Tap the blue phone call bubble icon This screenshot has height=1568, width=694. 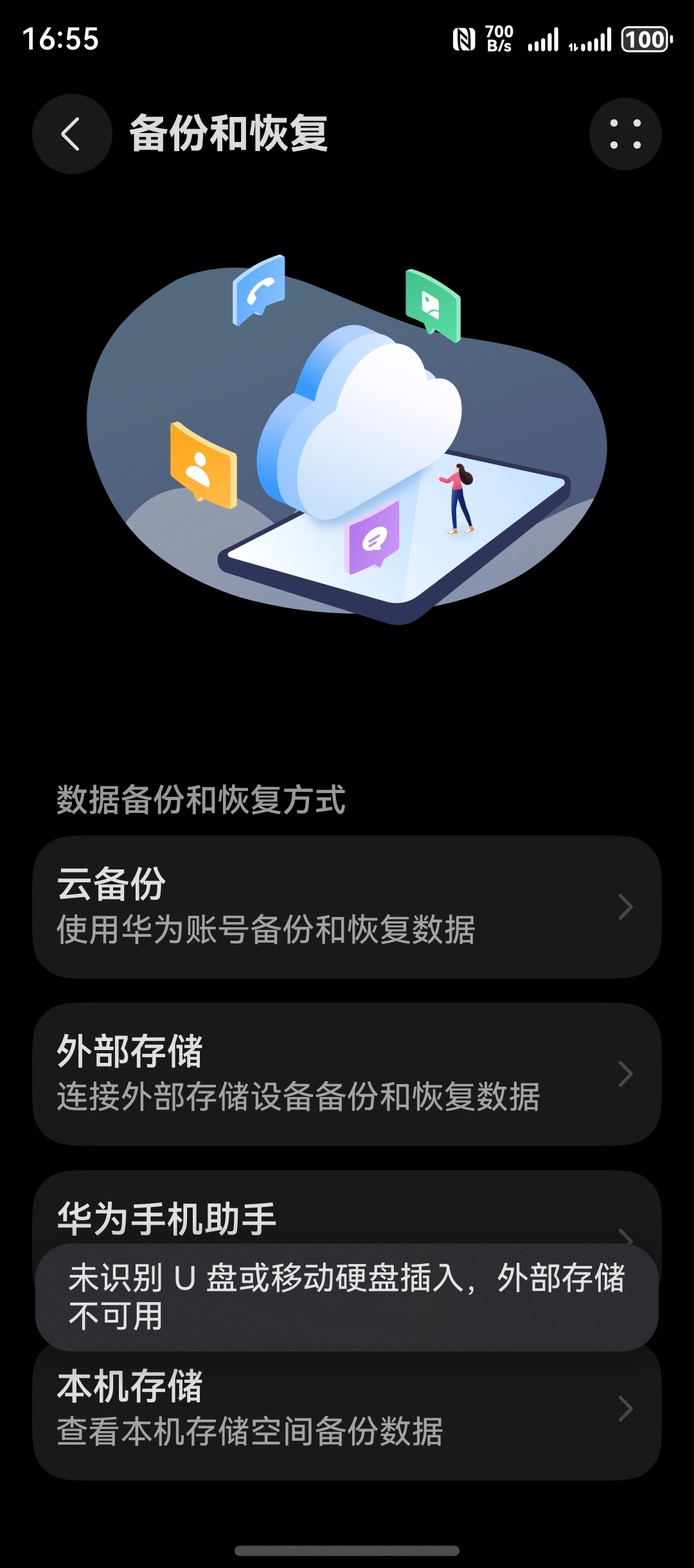pos(260,290)
